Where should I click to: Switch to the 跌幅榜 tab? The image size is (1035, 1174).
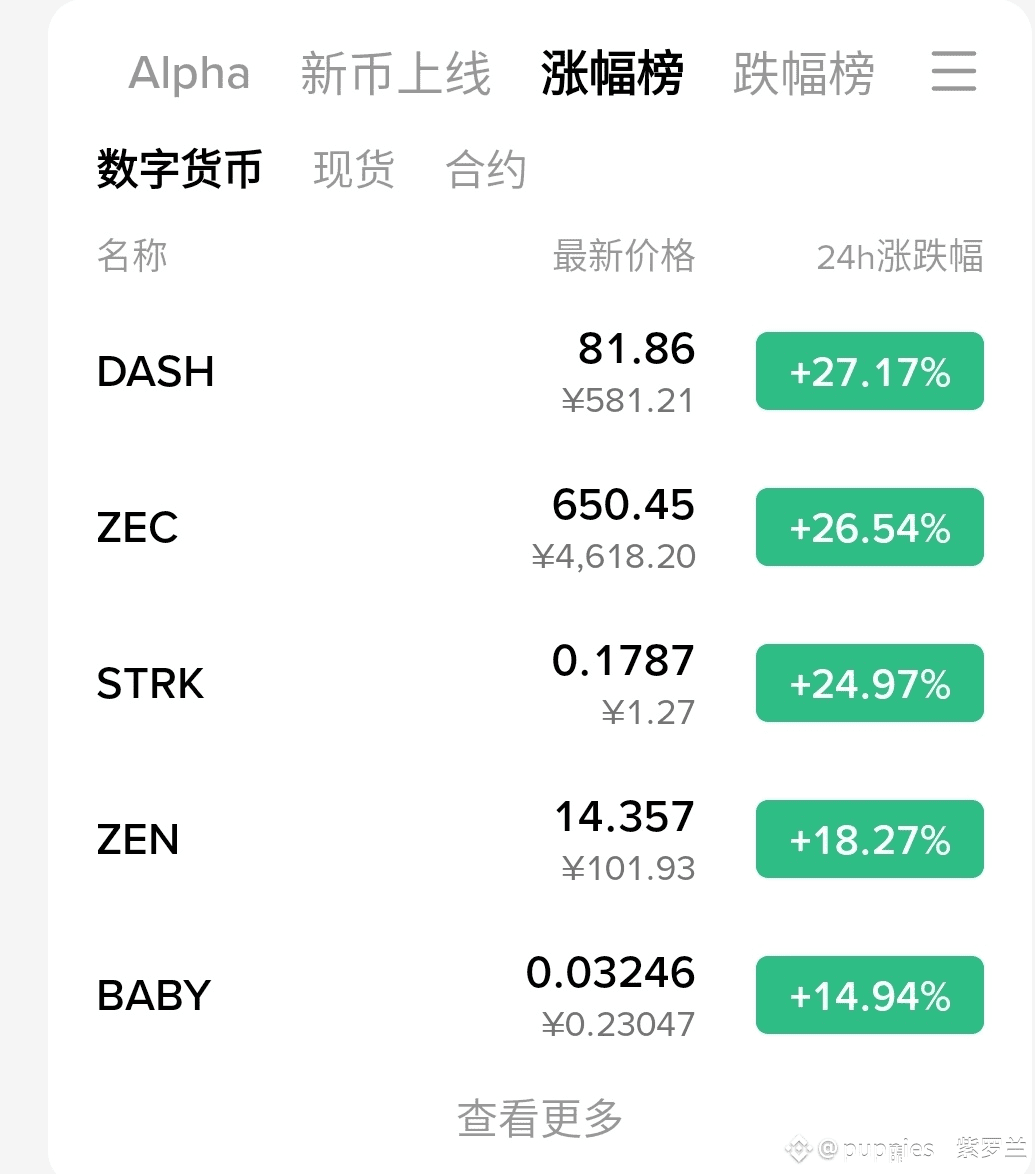(x=803, y=74)
